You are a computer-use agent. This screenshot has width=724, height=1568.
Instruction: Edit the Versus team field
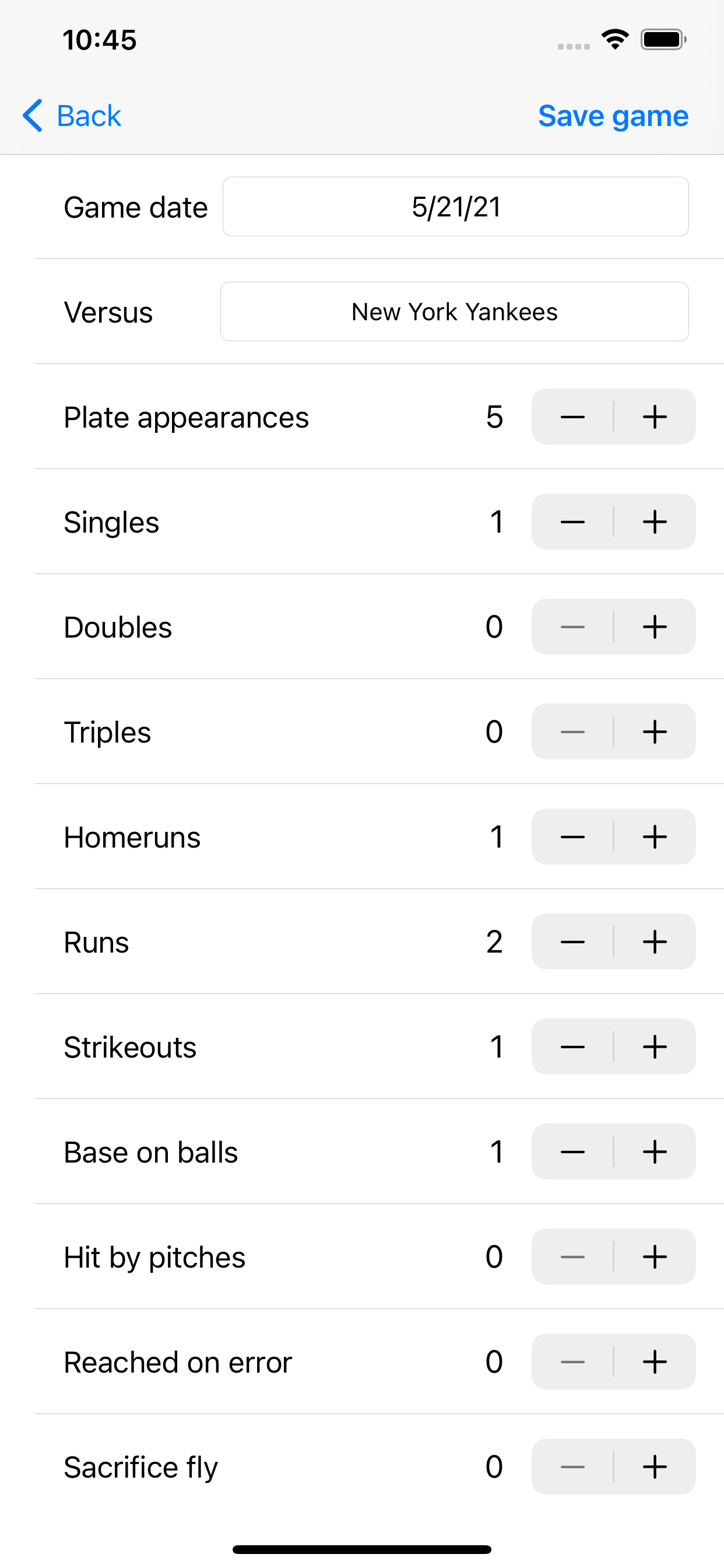(x=455, y=311)
